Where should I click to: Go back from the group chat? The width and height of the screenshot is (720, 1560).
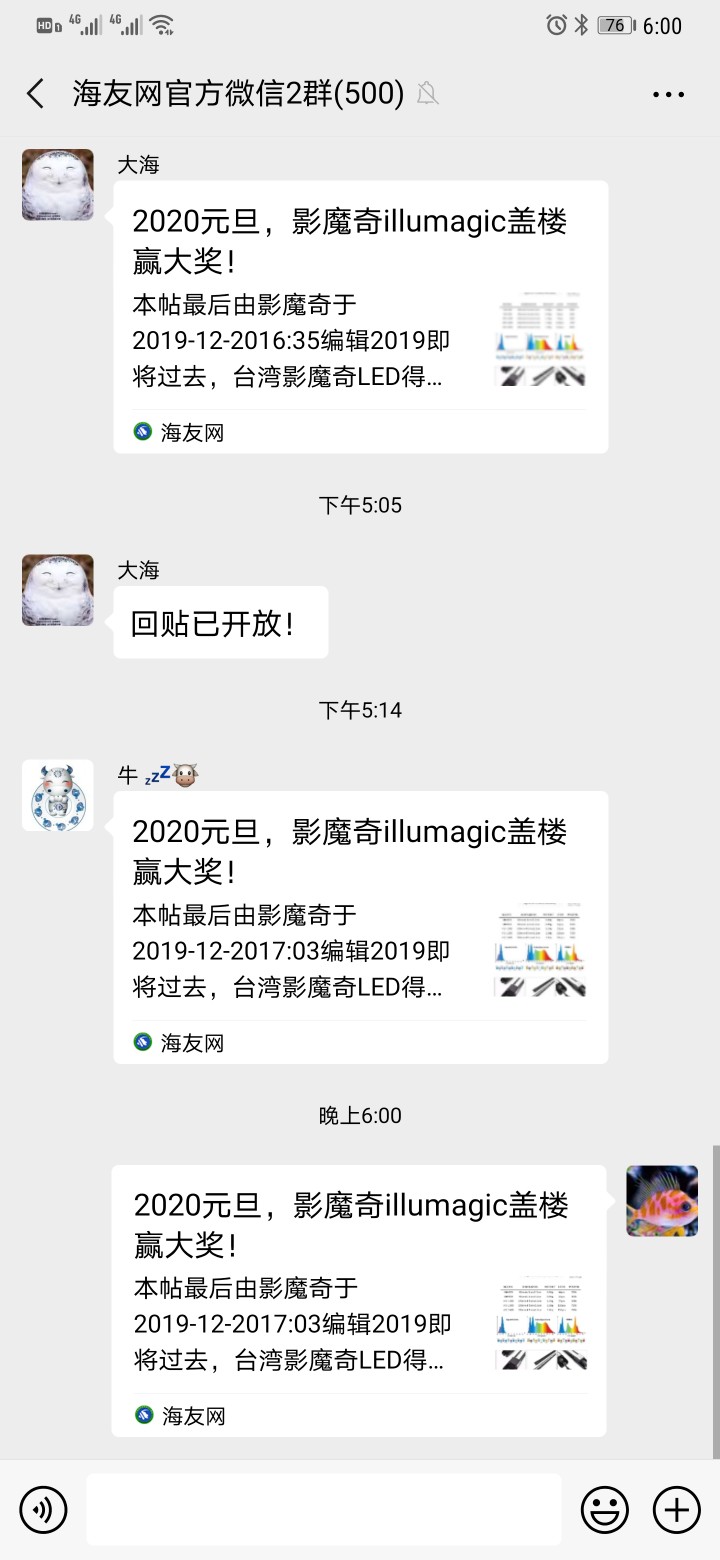click(36, 94)
